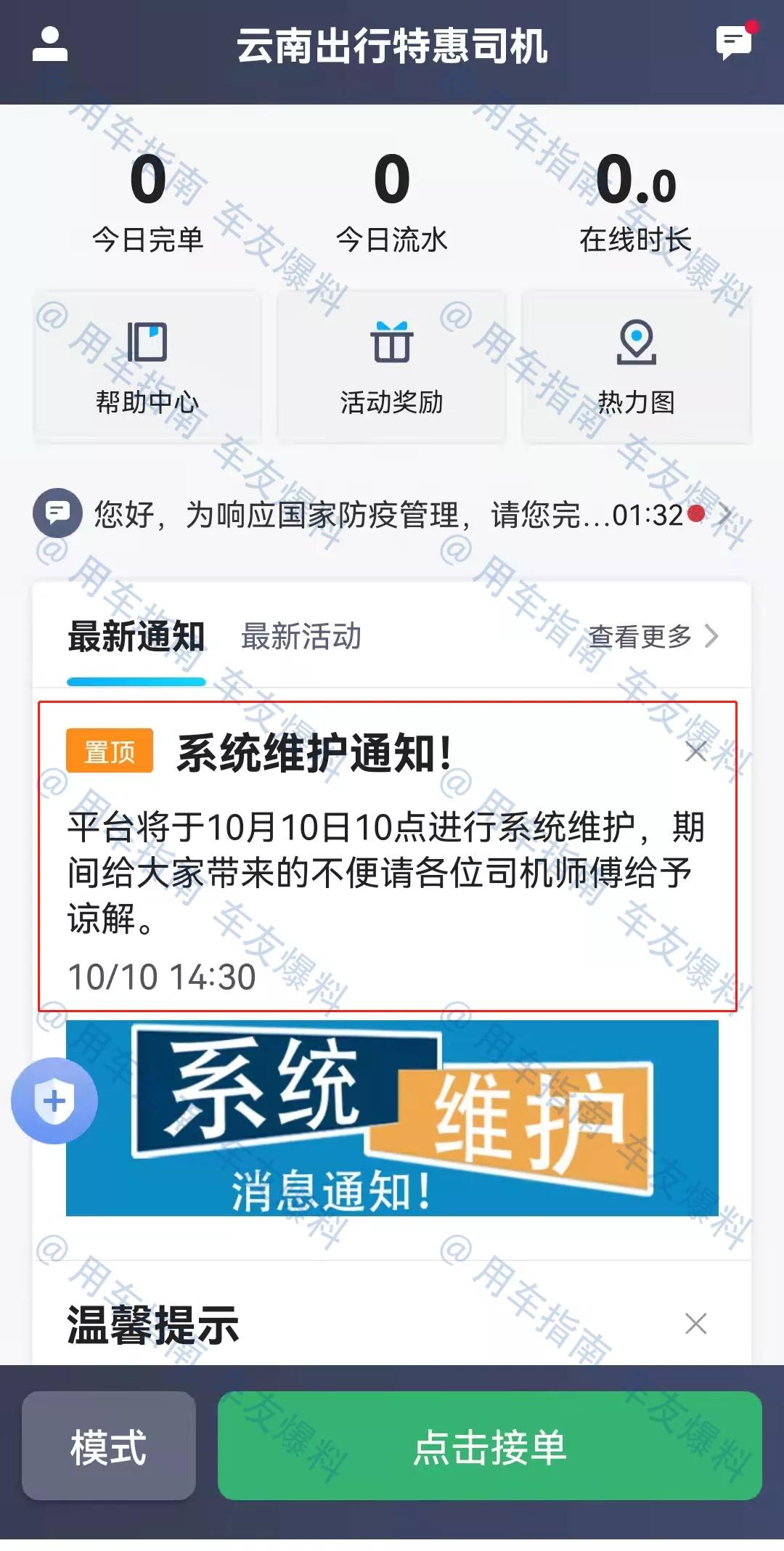
Task: Open the messages icon with red dot
Action: click(735, 43)
